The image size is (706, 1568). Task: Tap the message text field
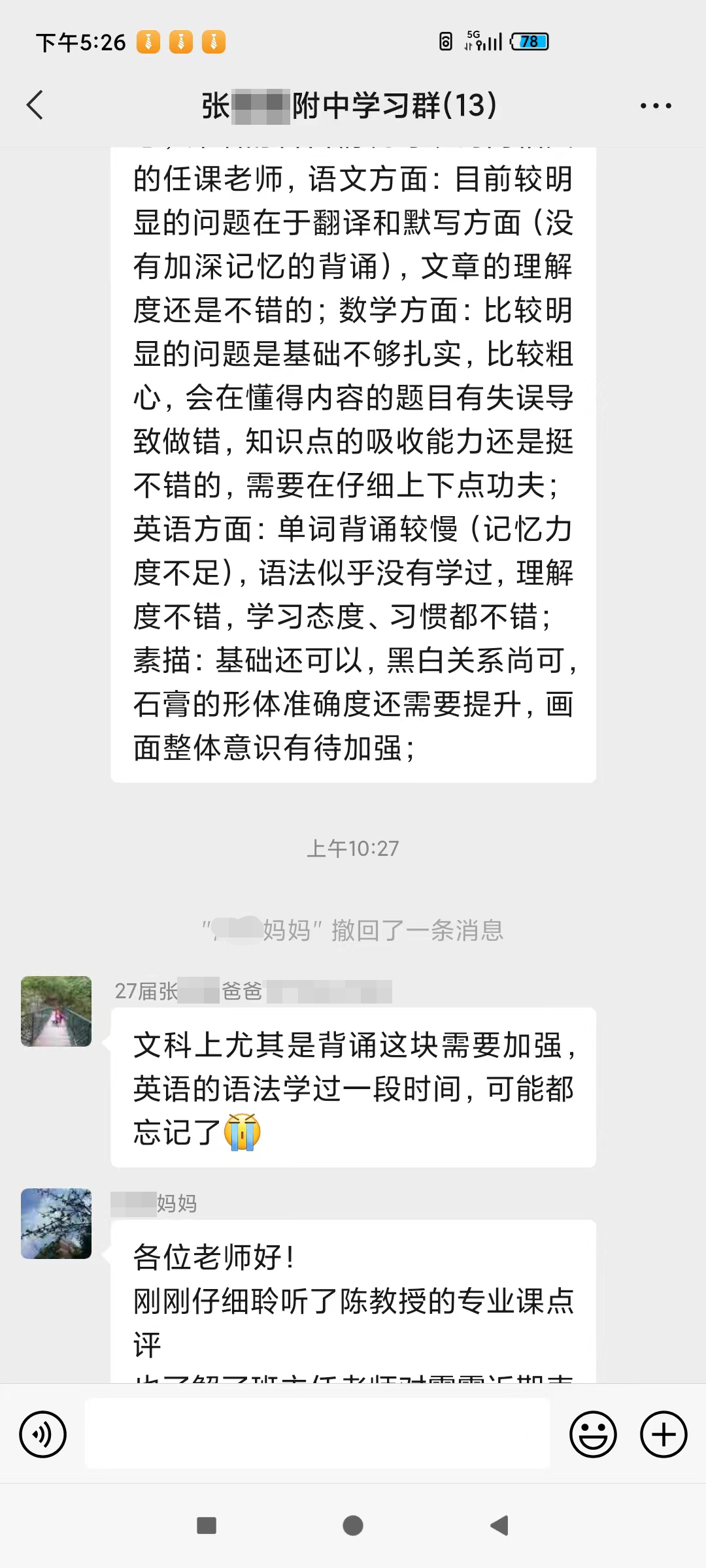pyautogui.click(x=317, y=1434)
